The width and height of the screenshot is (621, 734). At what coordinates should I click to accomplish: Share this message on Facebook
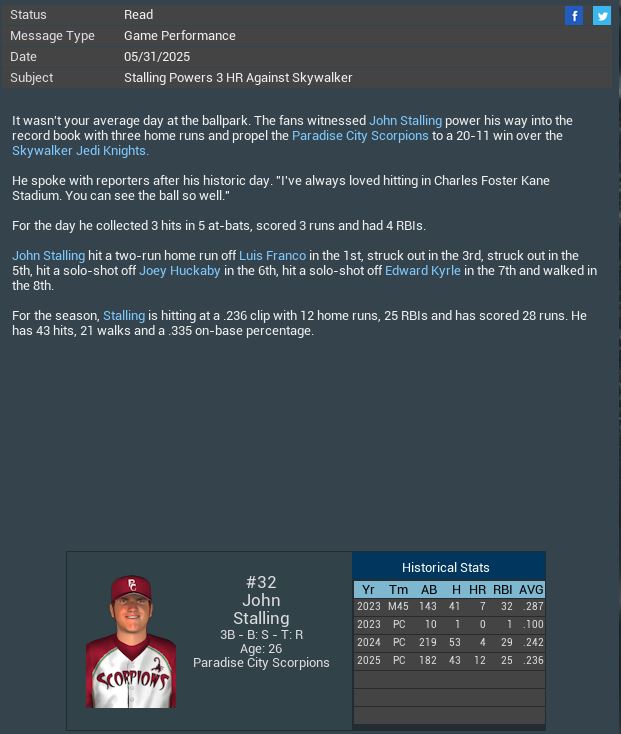click(x=574, y=15)
